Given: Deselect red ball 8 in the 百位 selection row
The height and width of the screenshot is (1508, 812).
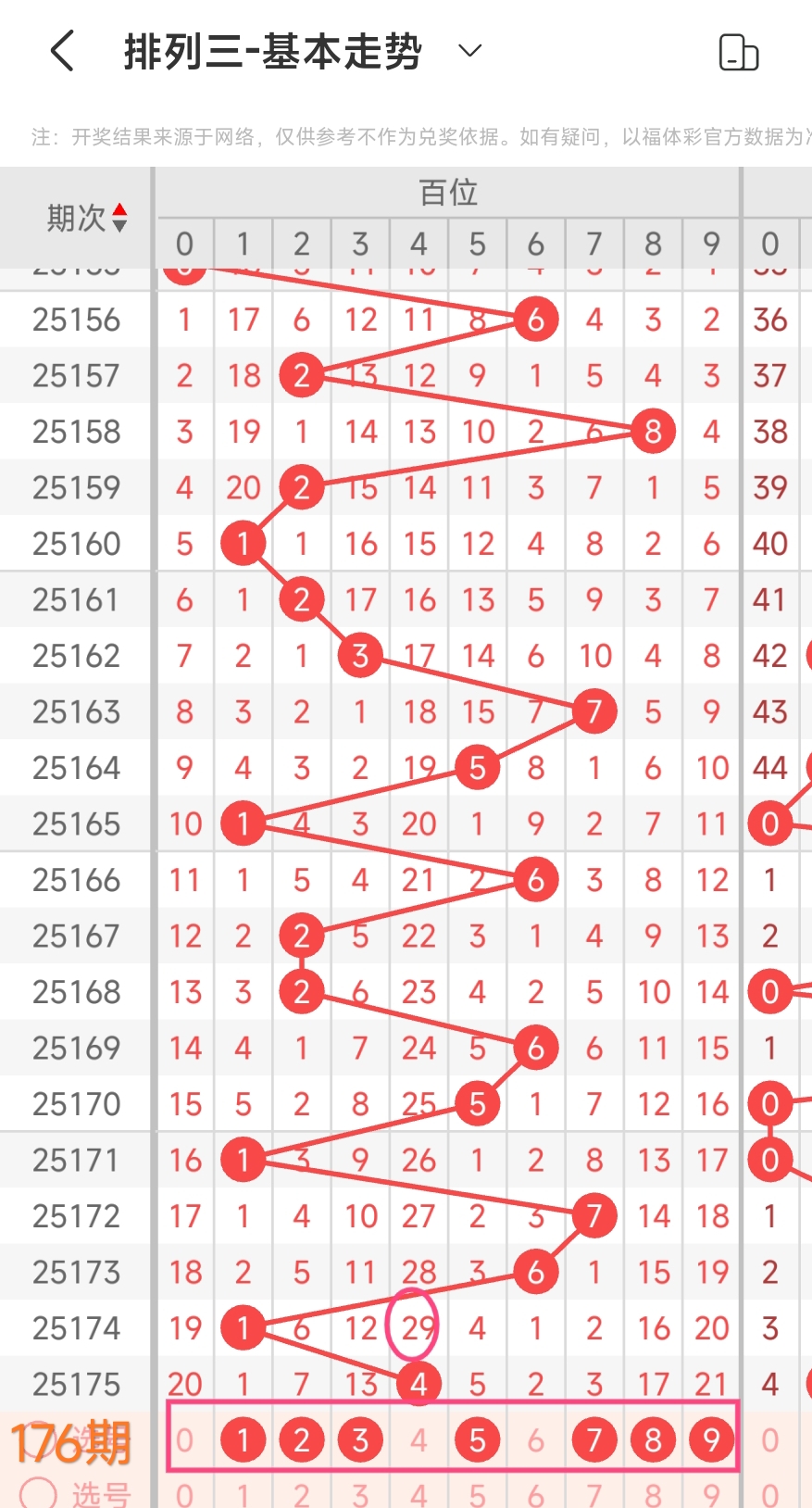Looking at the screenshot, I should [x=653, y=1440].
